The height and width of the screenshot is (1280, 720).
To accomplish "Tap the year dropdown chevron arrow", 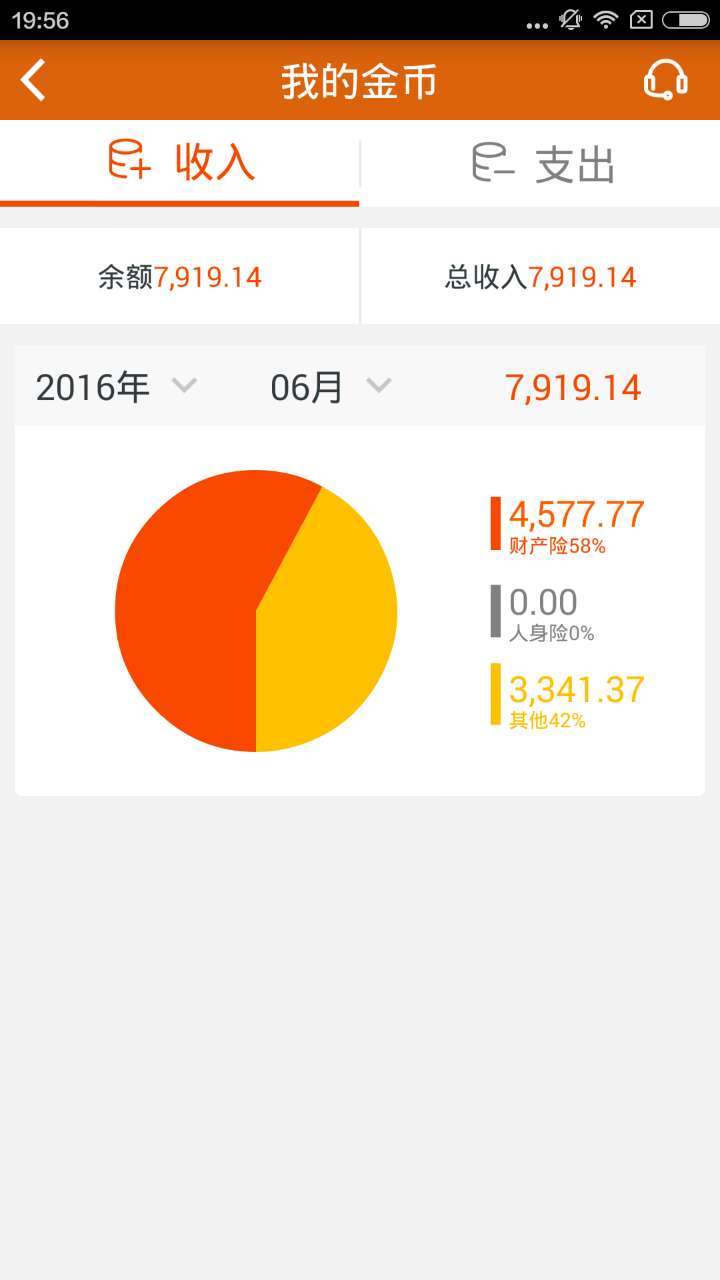I will (183, 388).
